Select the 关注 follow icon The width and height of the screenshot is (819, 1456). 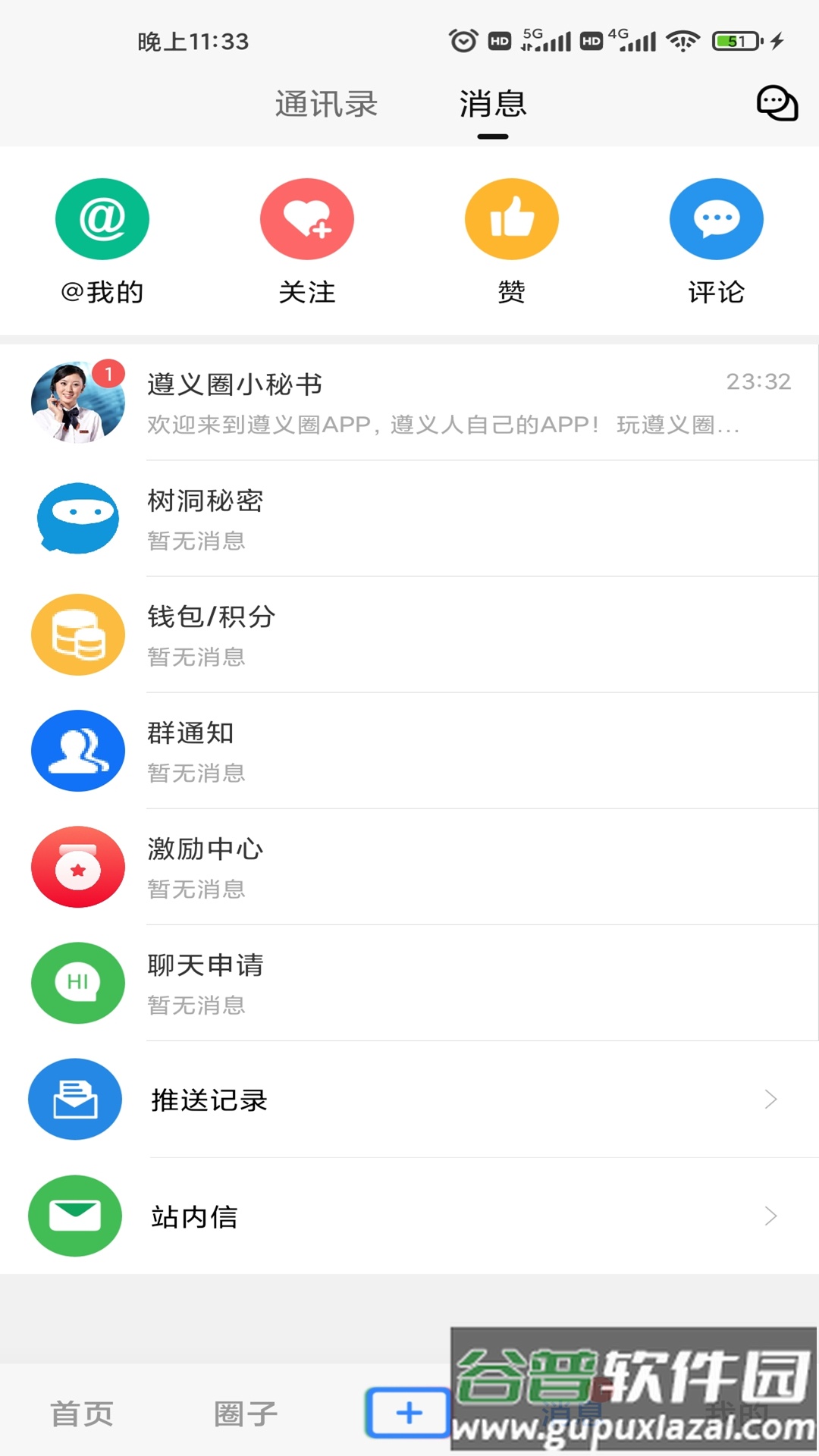pyautogui.click(x=307, y=218)
